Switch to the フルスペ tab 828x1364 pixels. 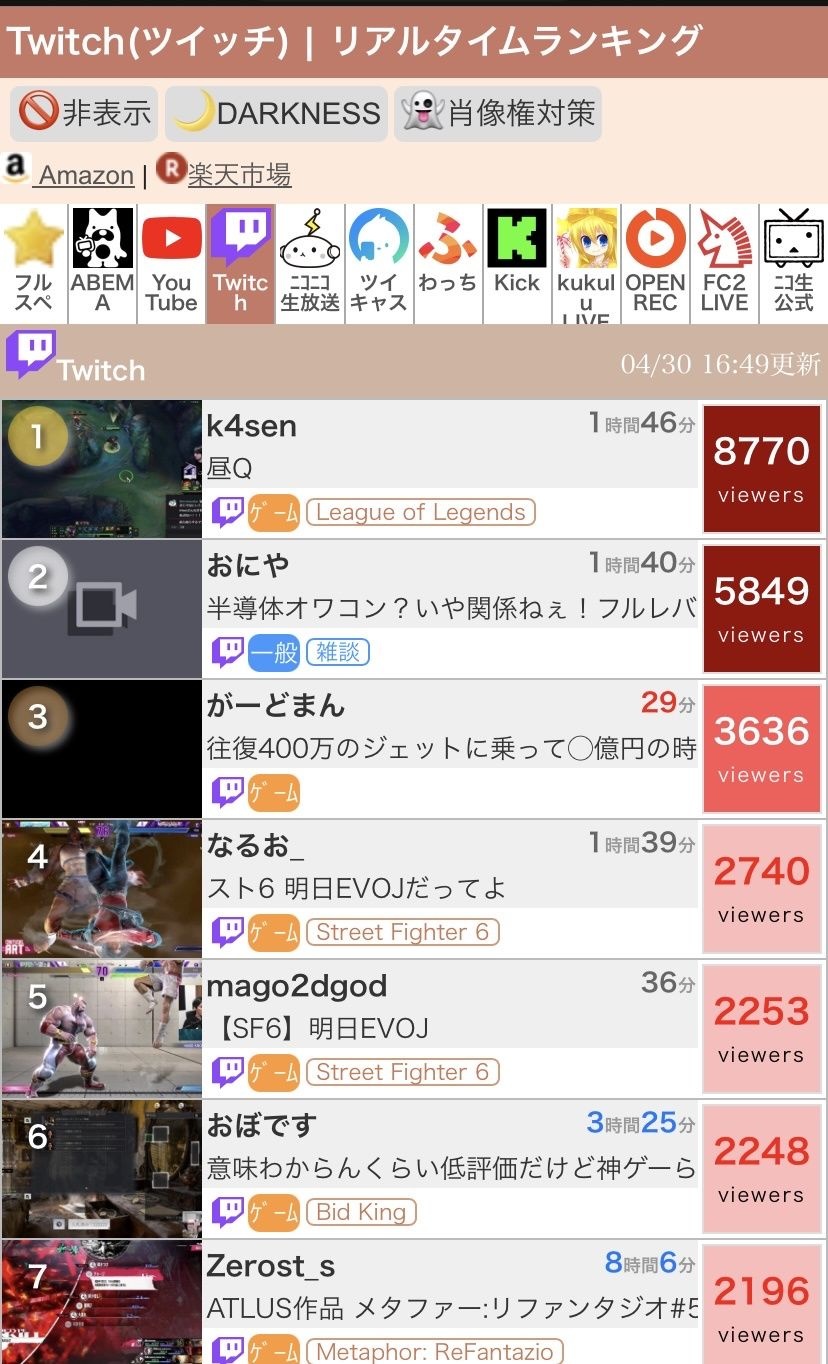coord(34,264)
